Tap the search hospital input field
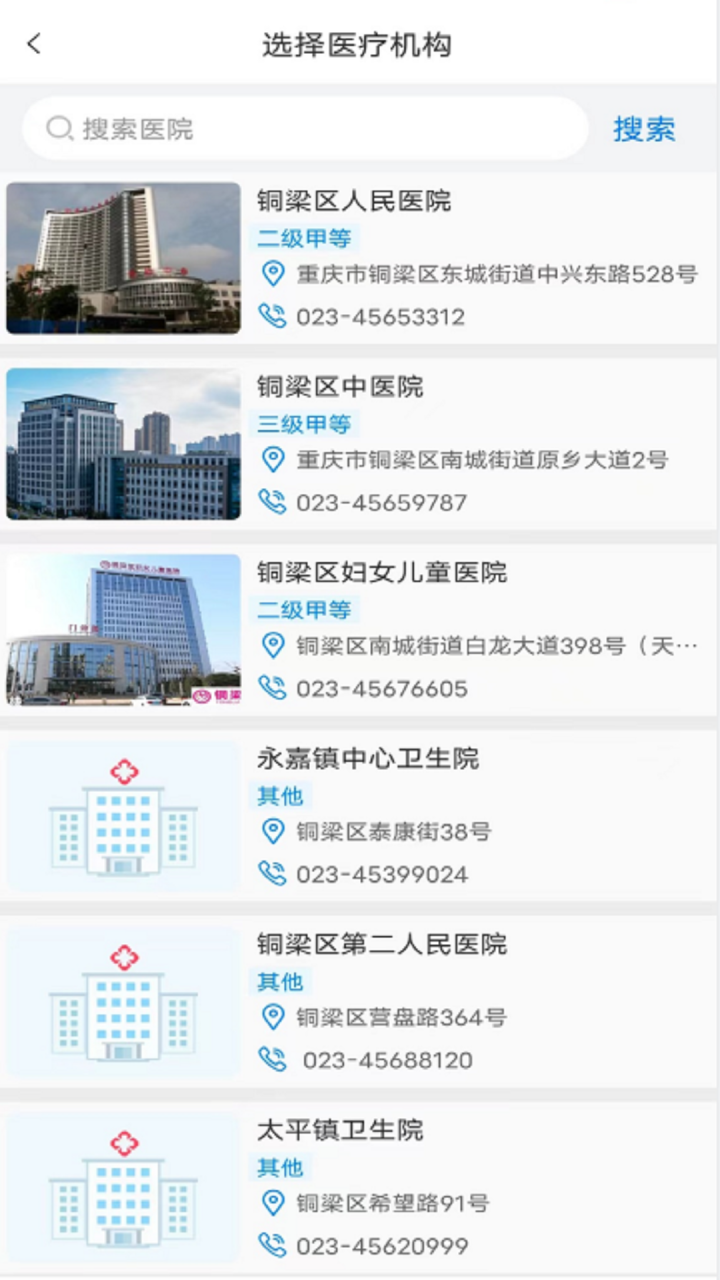Viewport: 720px width, 1280px height. (x=300, y=128)
